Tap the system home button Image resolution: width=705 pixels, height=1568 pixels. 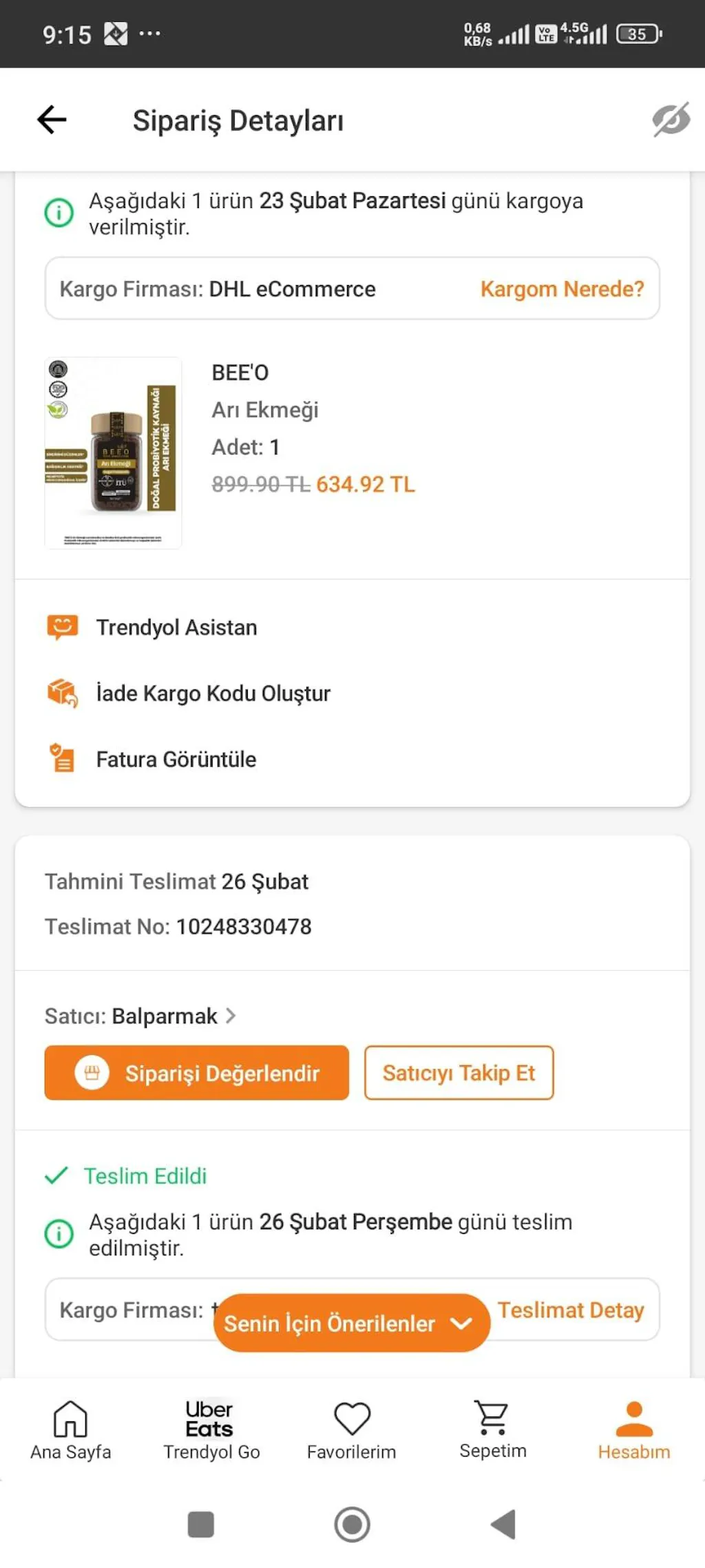click(352, 1524)
